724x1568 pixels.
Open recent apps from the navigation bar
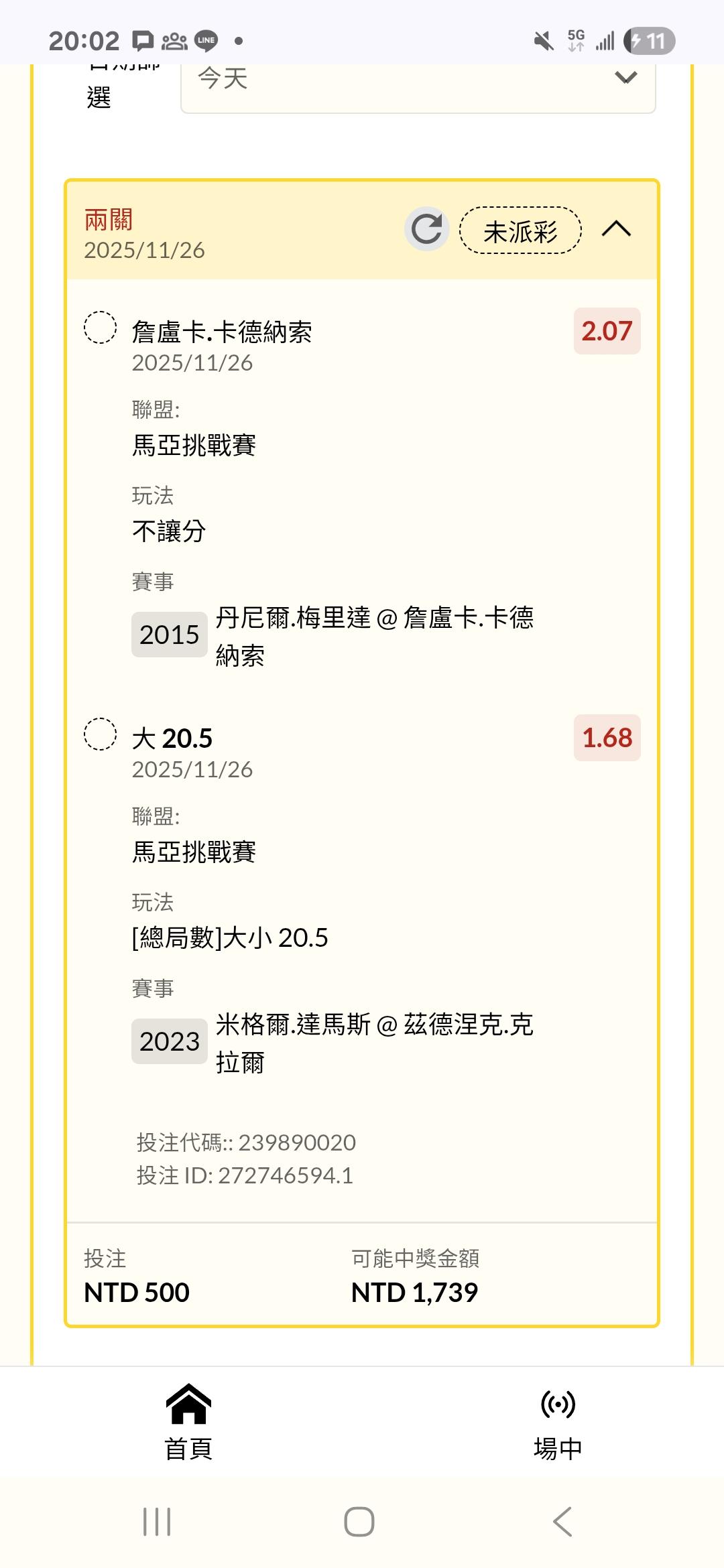[x=157, y=1522]
